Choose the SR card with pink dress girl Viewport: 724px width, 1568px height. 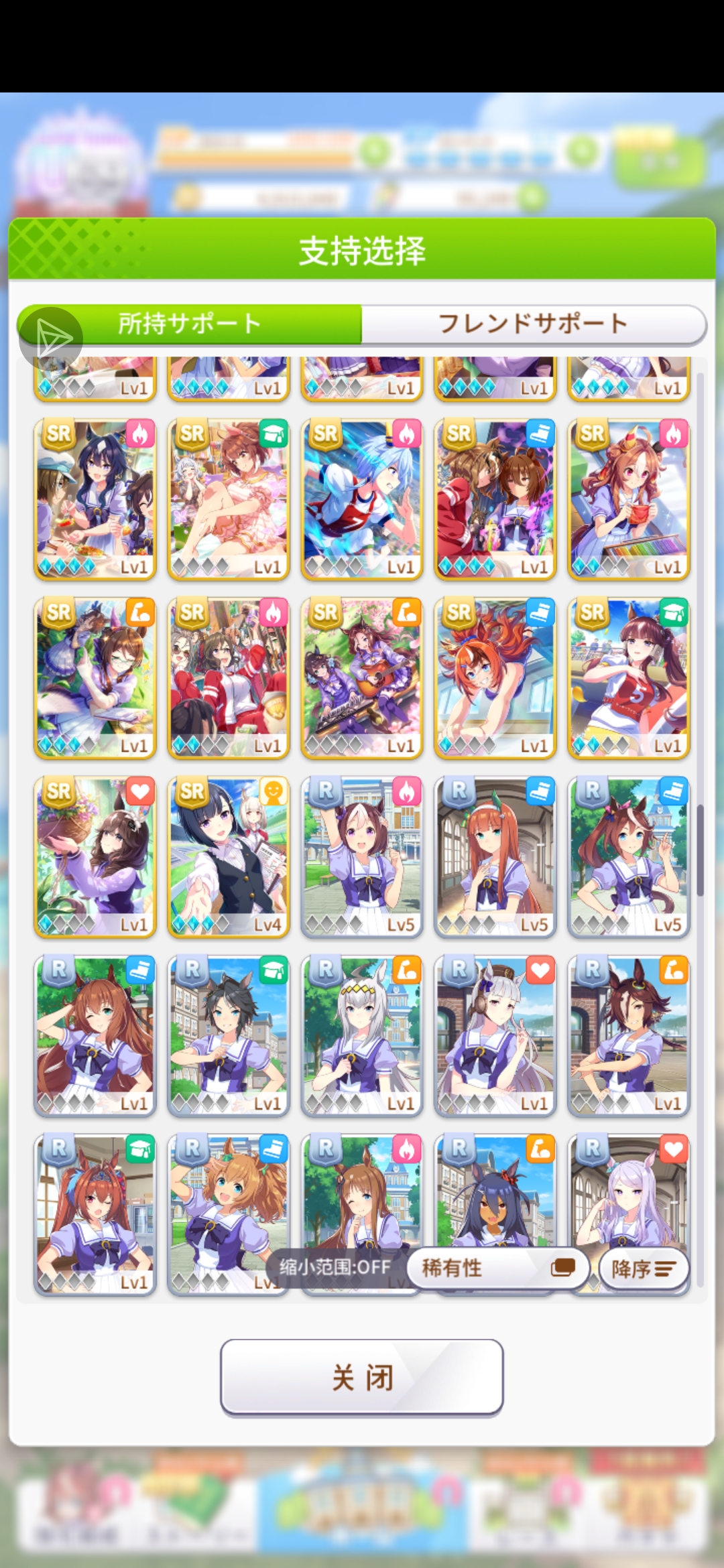point(229,499)
